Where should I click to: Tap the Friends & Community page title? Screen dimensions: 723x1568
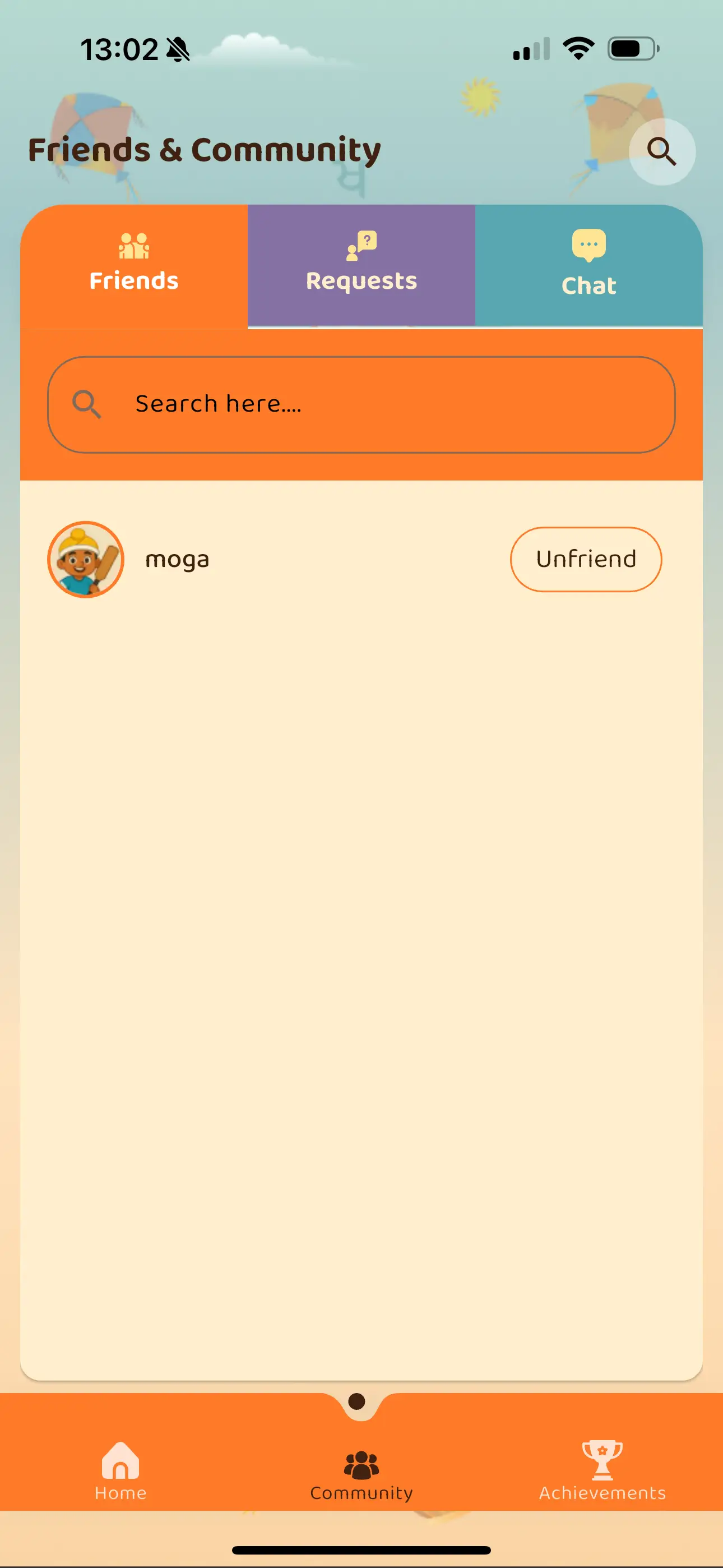pyautogui.click(x=205, y=149)
